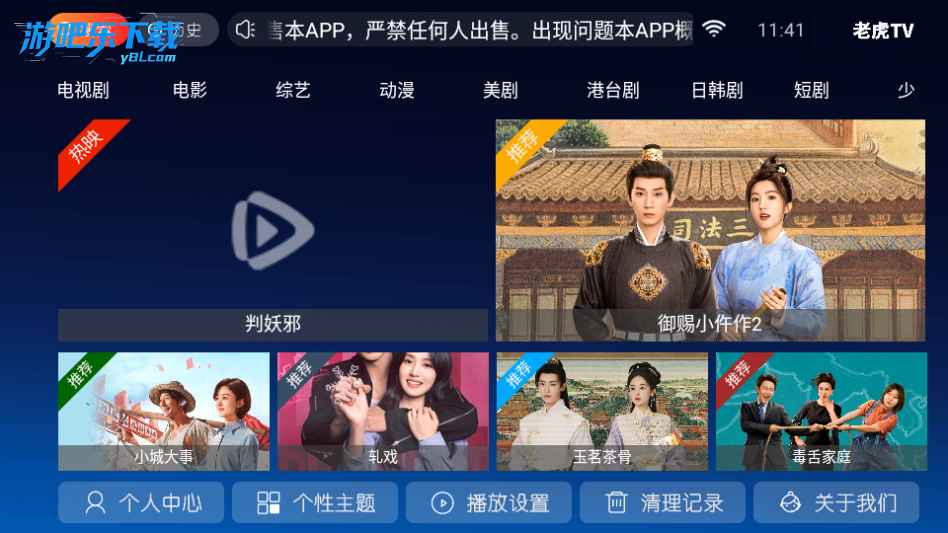This screenshot has height=533, width=948.
Task: Open the 美剧 category tab
Action: [x=500, y=91]
